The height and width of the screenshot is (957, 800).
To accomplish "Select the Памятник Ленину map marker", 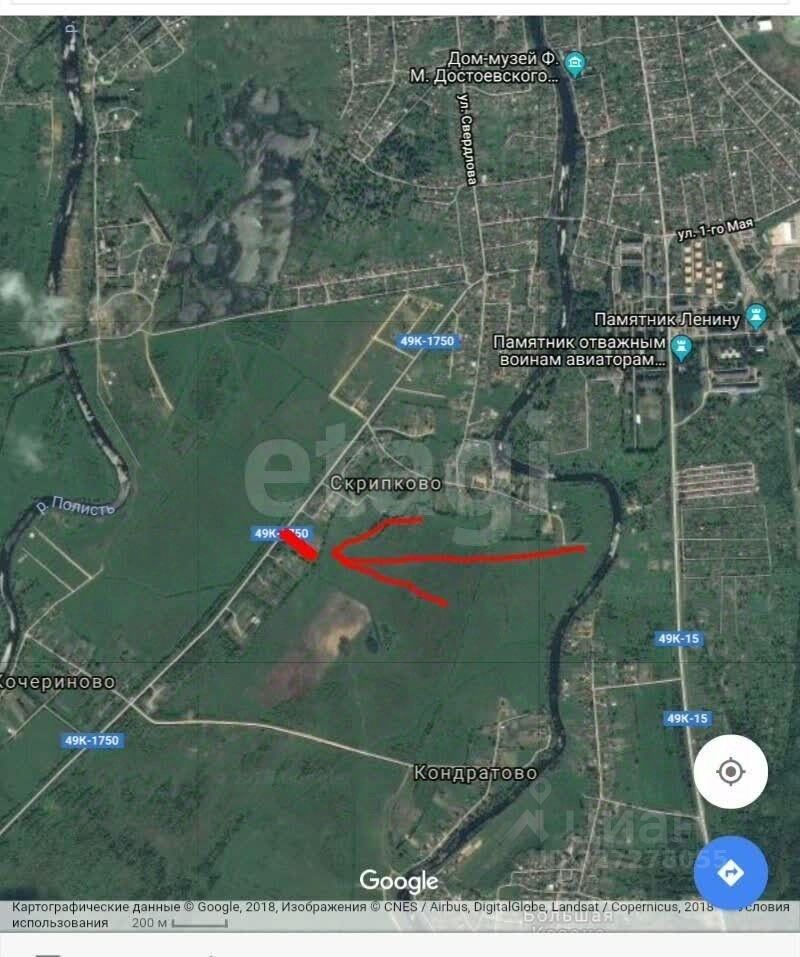I will [x=756, y=318].
